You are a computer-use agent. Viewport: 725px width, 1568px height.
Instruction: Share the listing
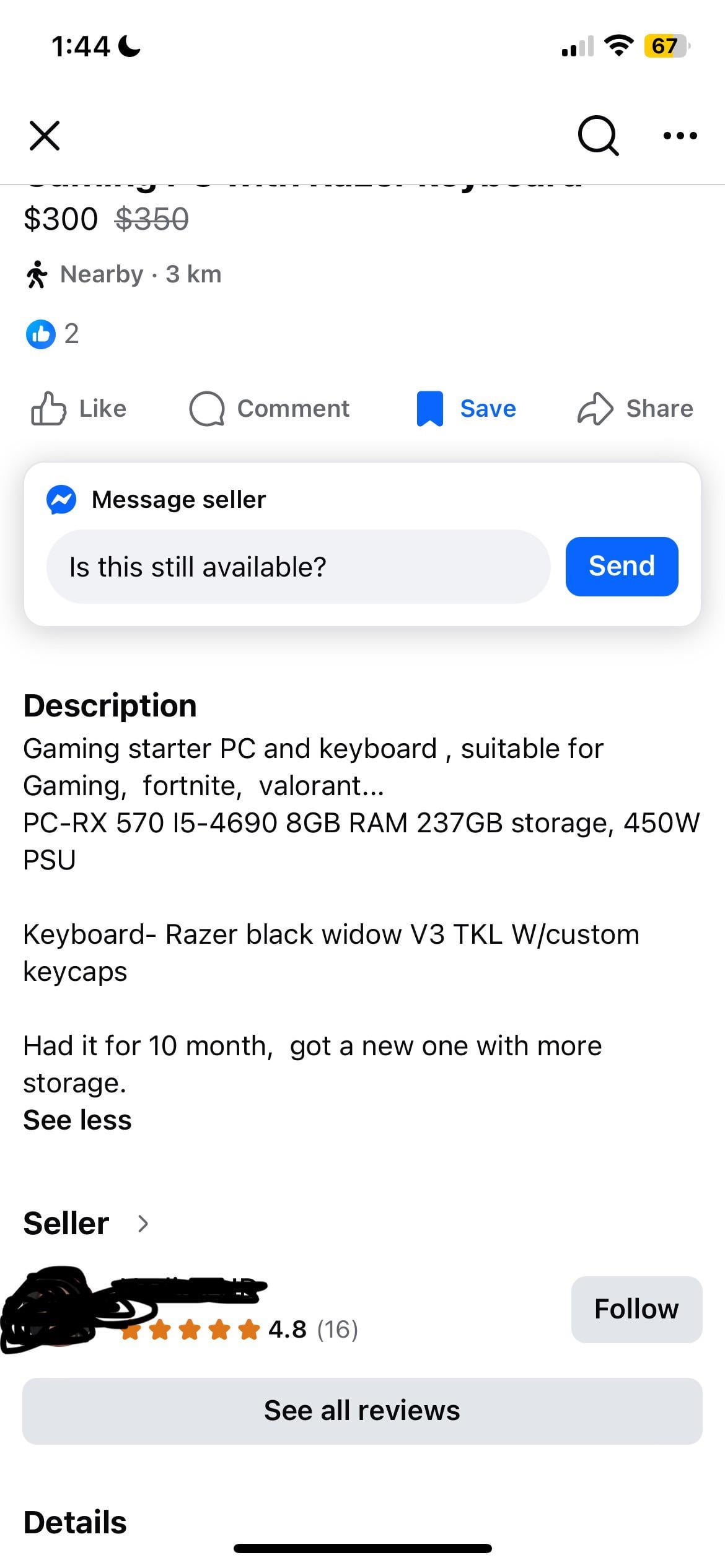635,409
